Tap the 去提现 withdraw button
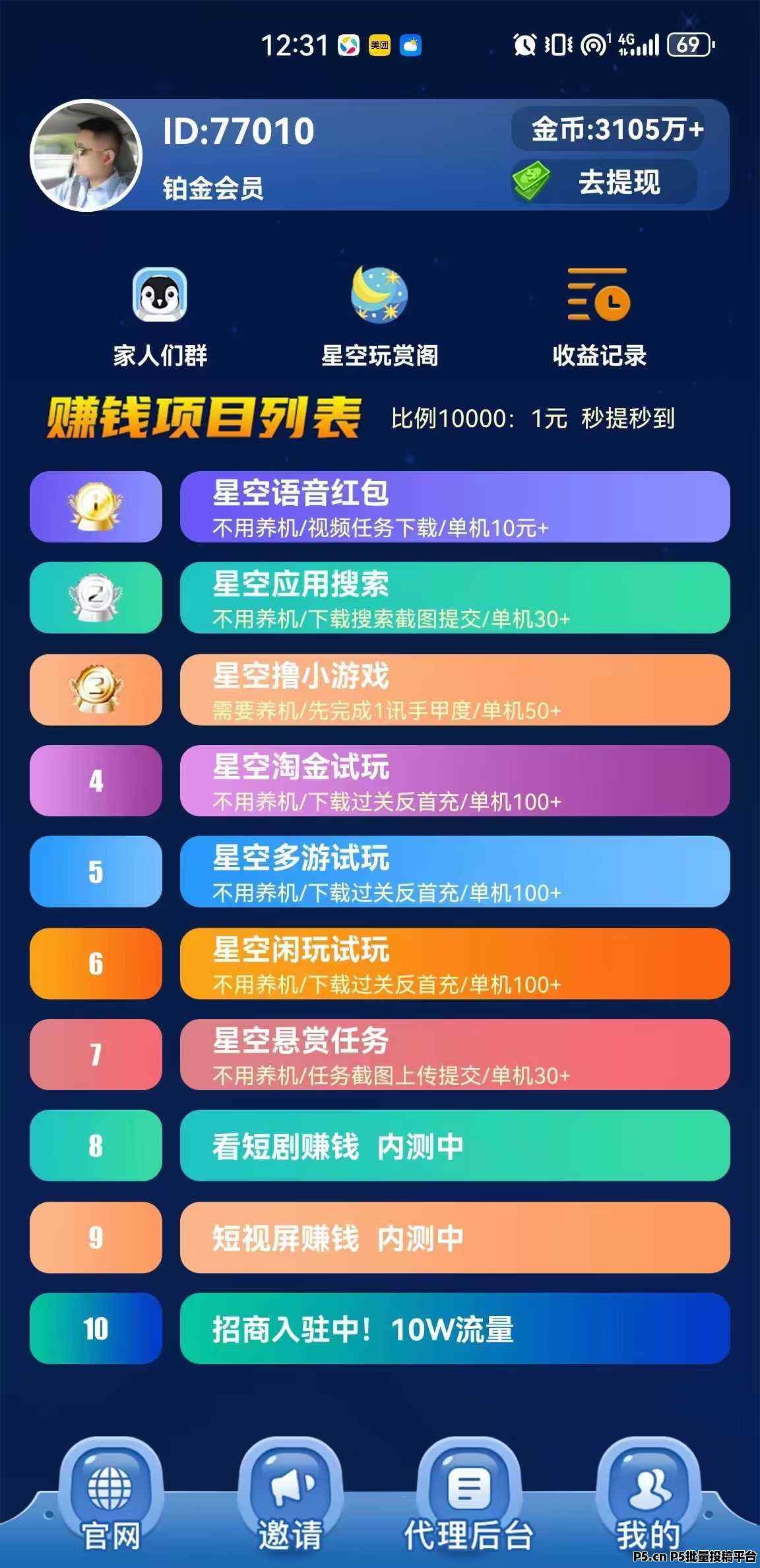This screenshot has width=760, height=1568. (604, 182)
